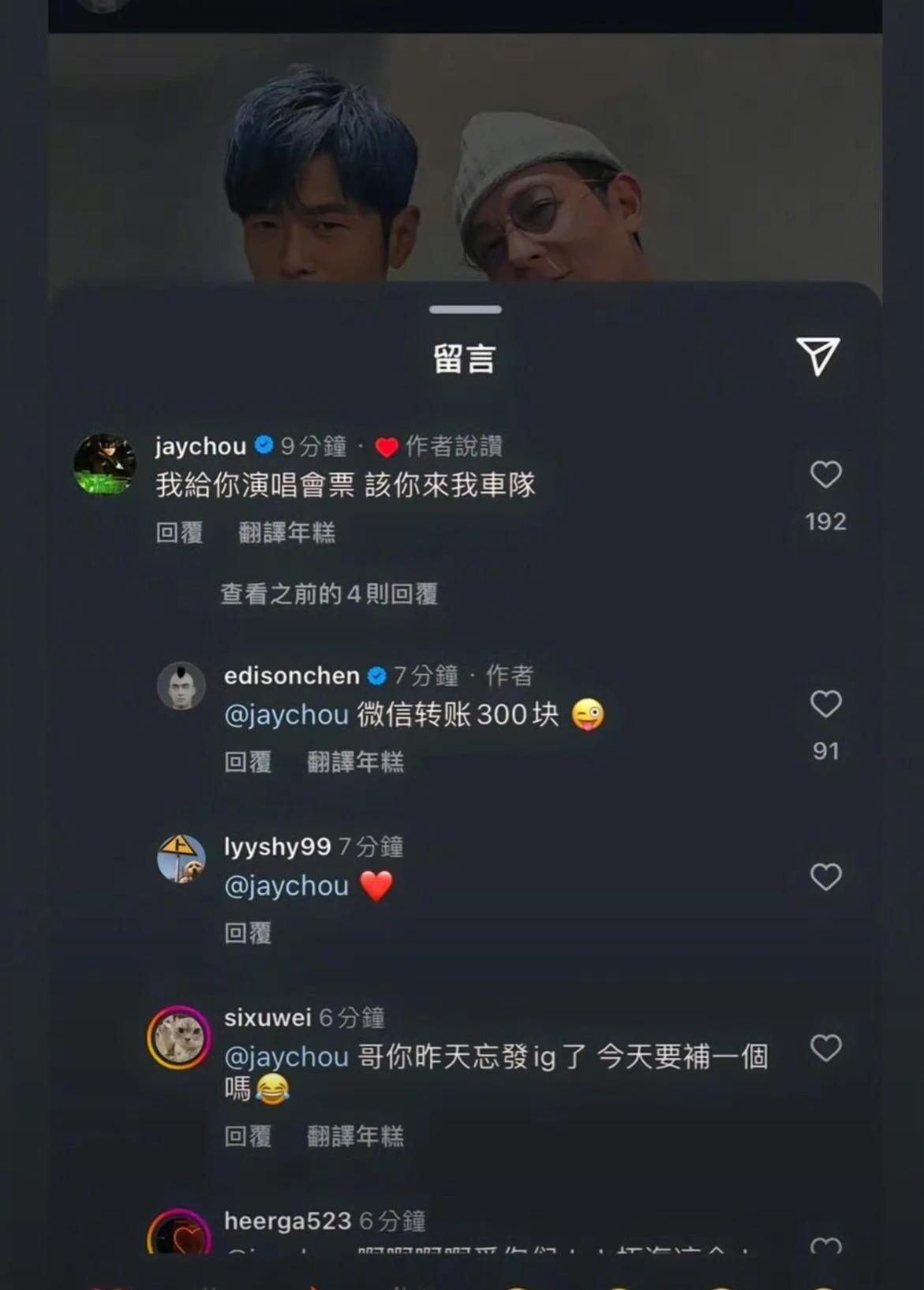Open jaychou's profile avatar
Image resolution: width=924 pixels, height=1290 pixels.
(x=104, y=464)
